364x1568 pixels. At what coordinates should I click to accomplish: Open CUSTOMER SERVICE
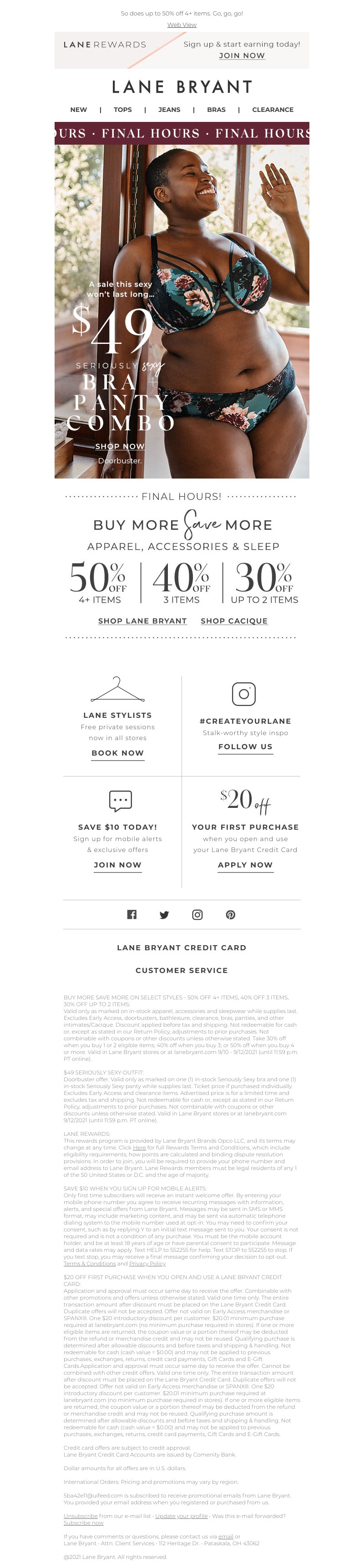182,970
